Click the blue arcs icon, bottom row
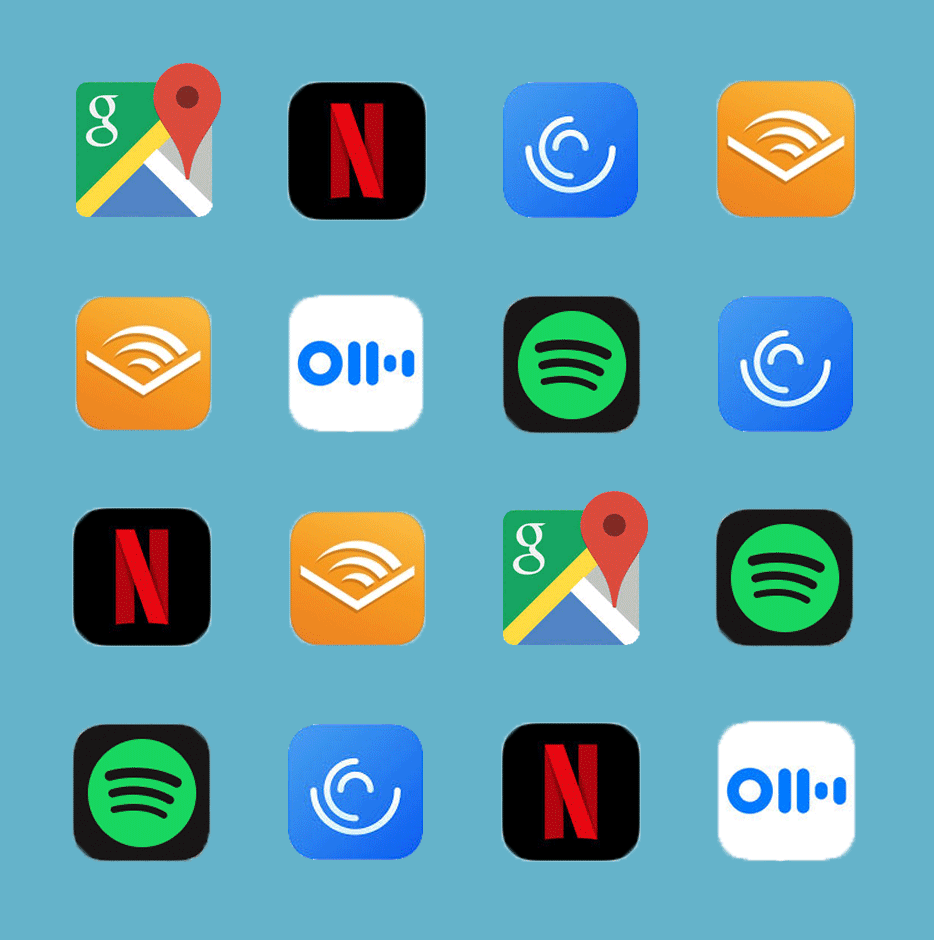This screenshot has width=934, height=940. tap(357, 793)
